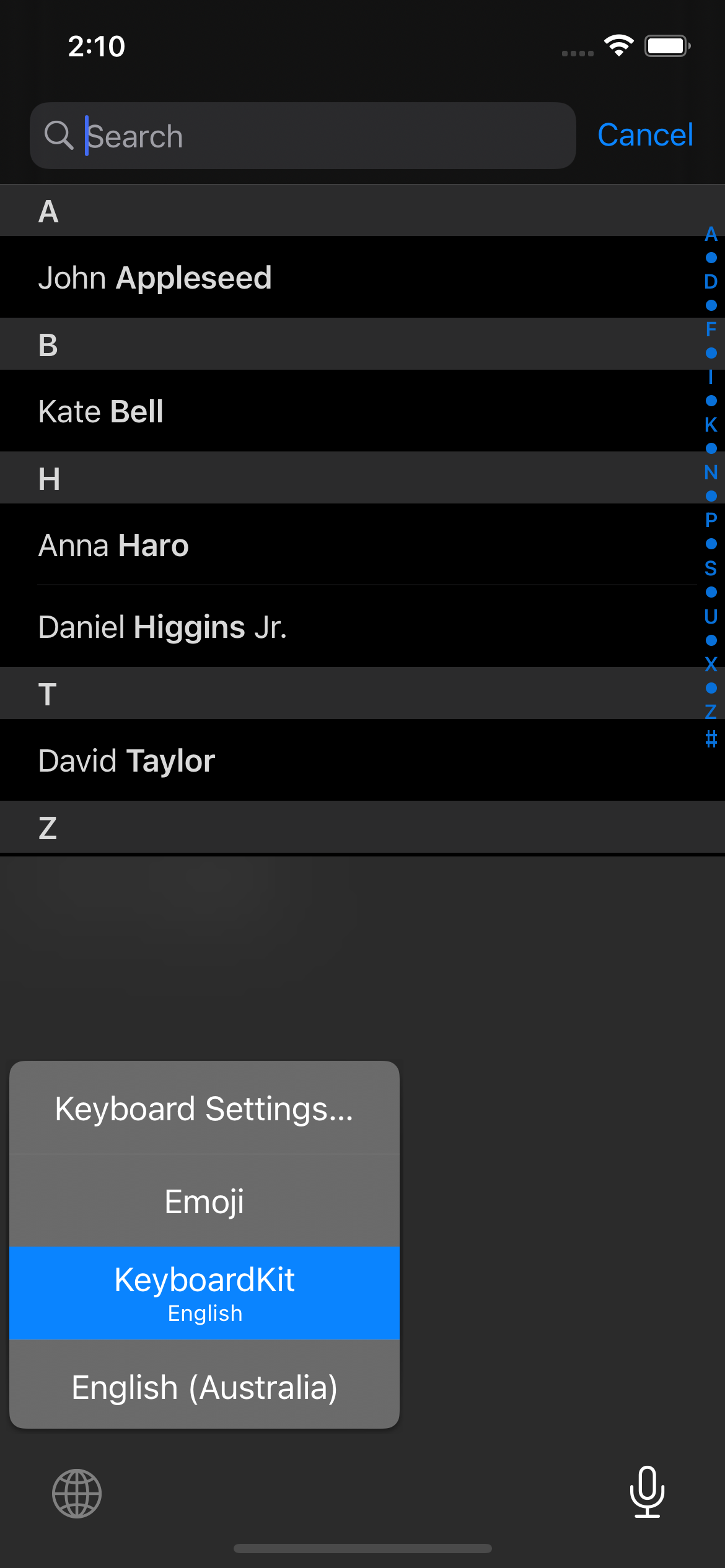Image resolution: width=725 pixels, height=1568 pixels.
Task: Tap the globe keyboard switcher icon
Action: pos(76,1494)
